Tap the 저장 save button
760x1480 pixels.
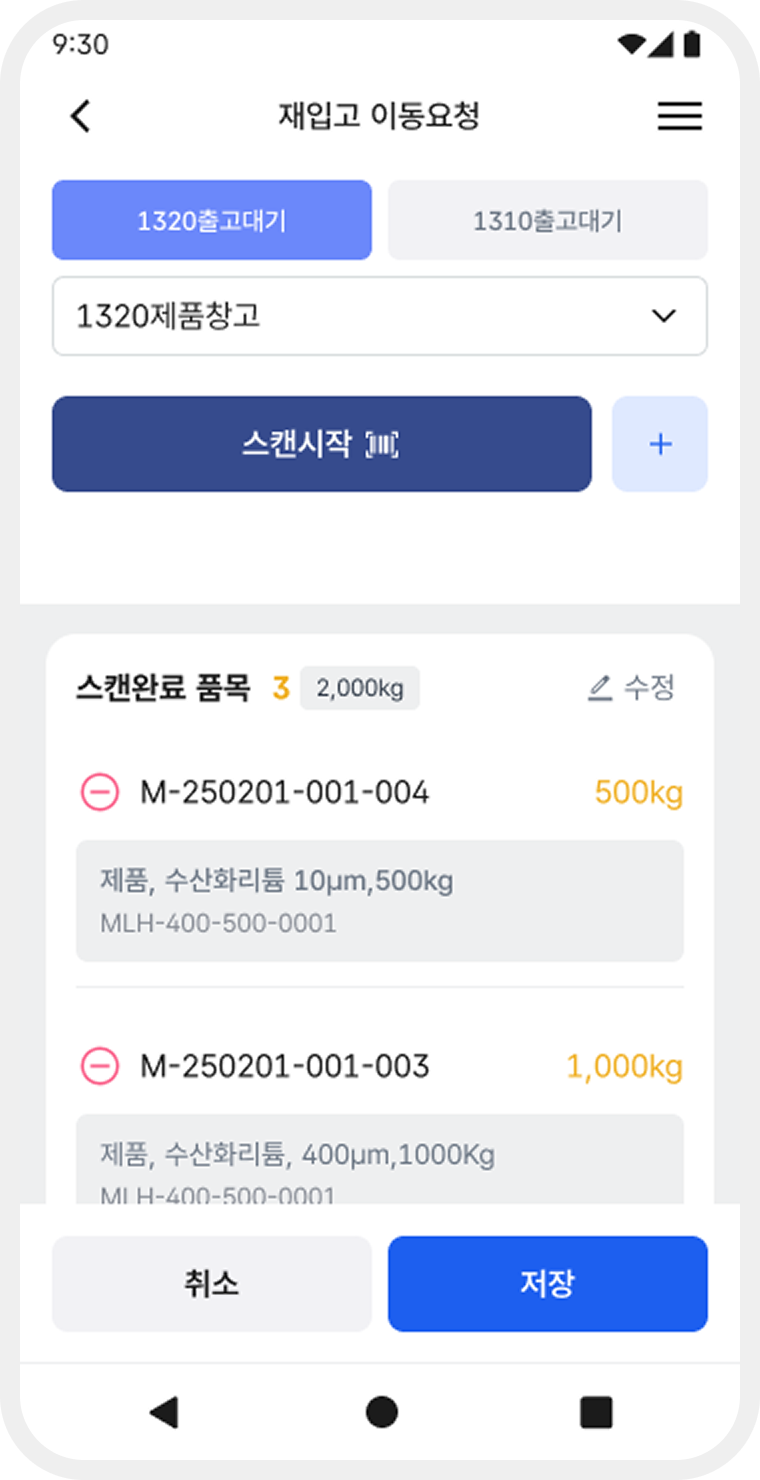click(547, 1284)
